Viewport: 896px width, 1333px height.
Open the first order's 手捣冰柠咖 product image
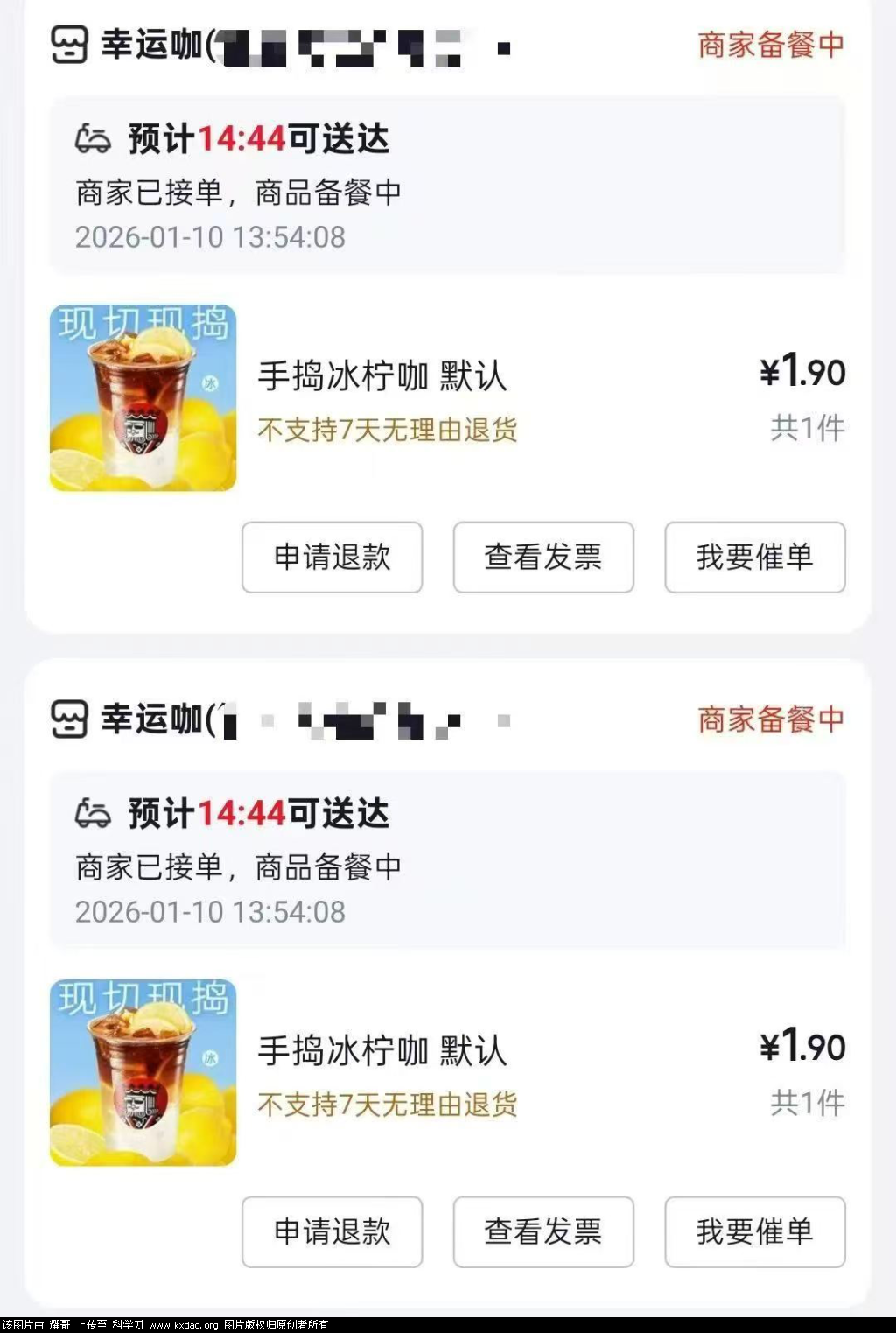[143, 397]
